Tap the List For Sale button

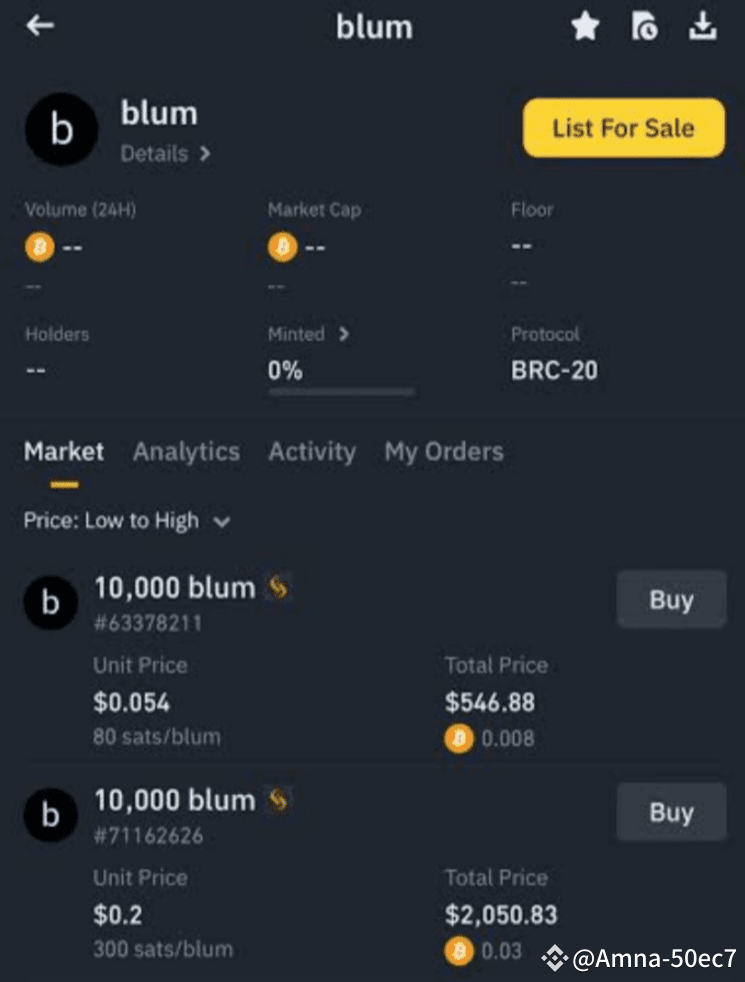pos(623,128)
